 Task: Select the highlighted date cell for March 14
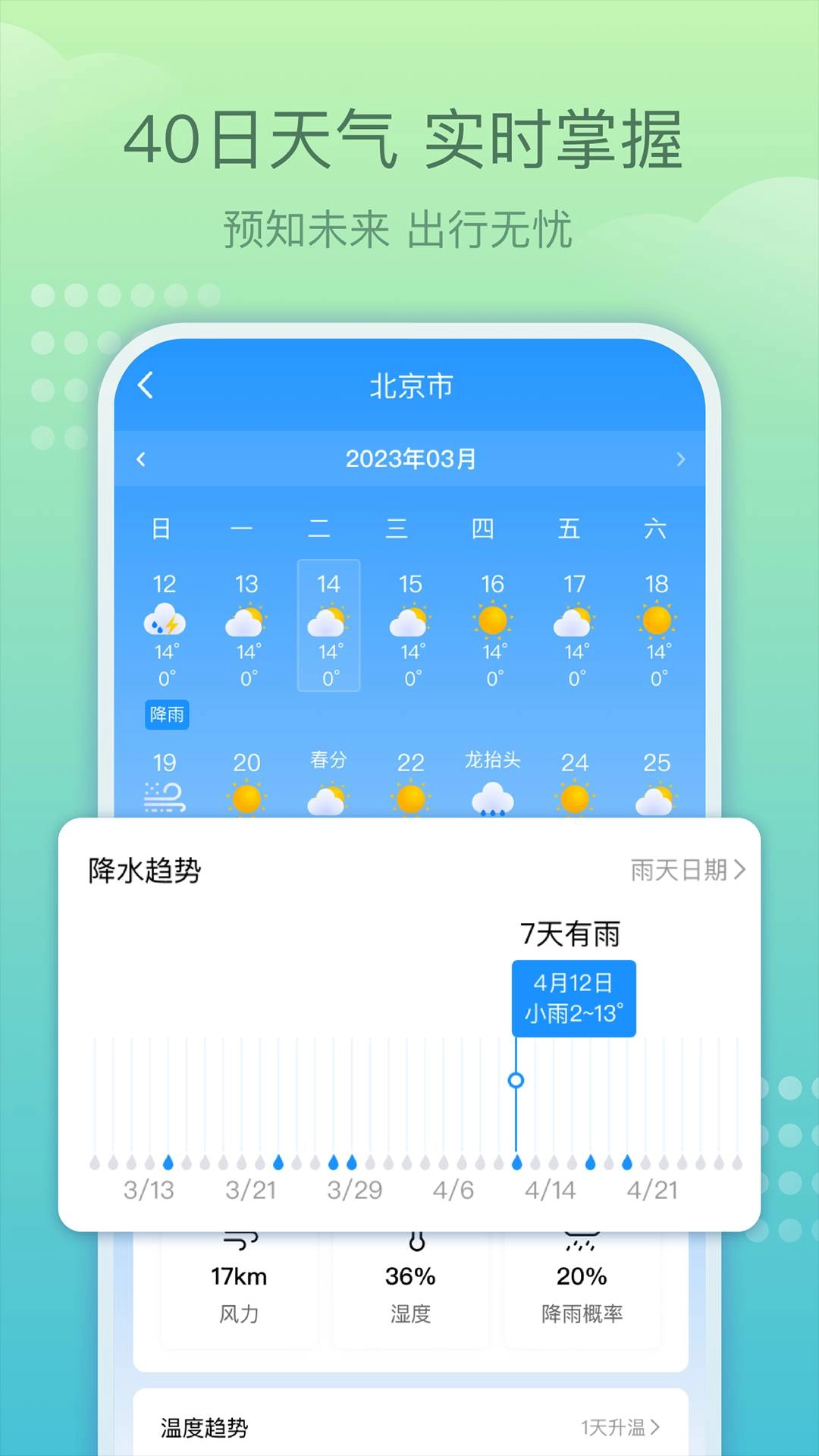329,626
